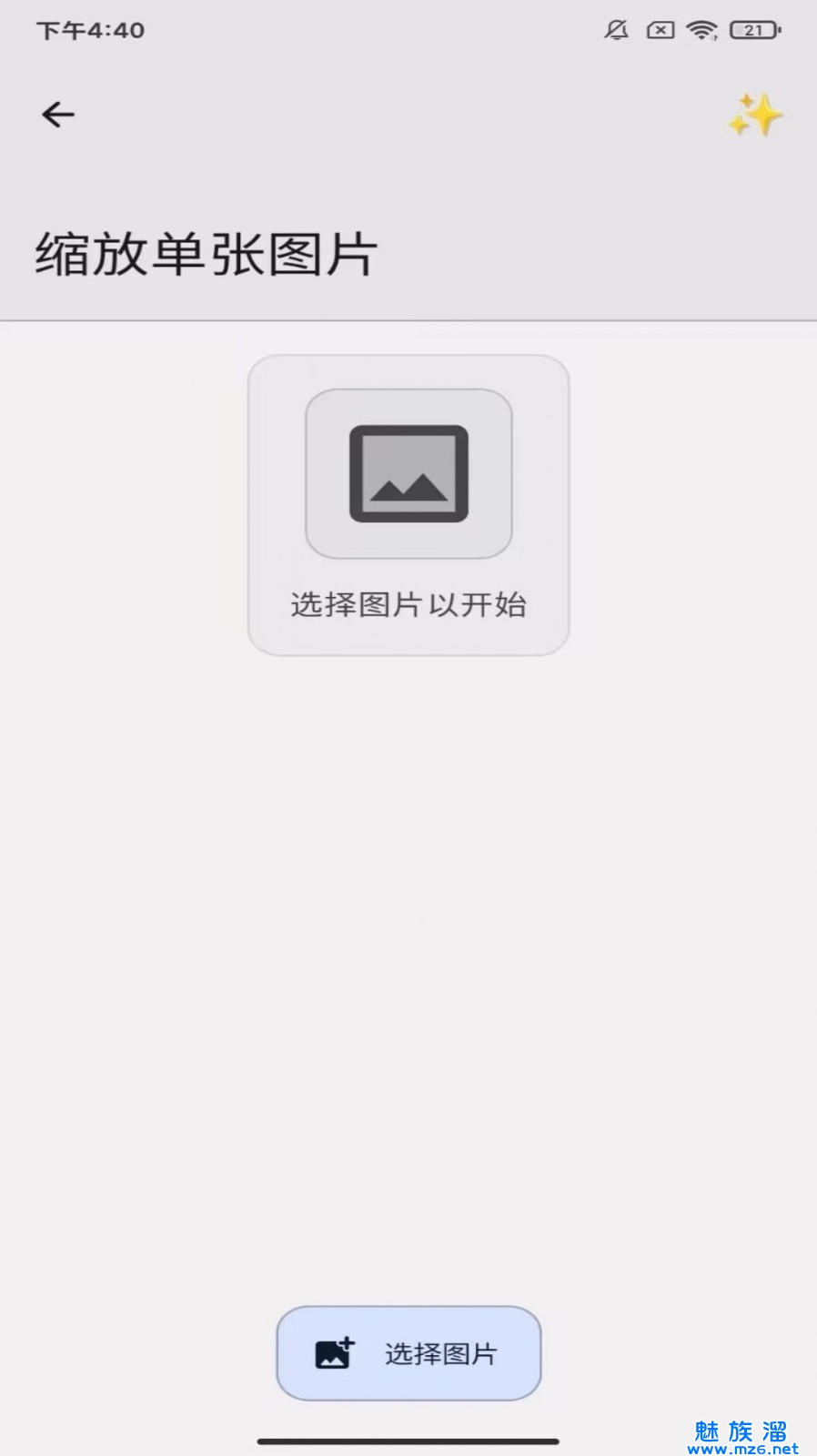Tap the '选择图片以开始' image placeholder card
The image size is (817, 1456).
click(408, 505)
